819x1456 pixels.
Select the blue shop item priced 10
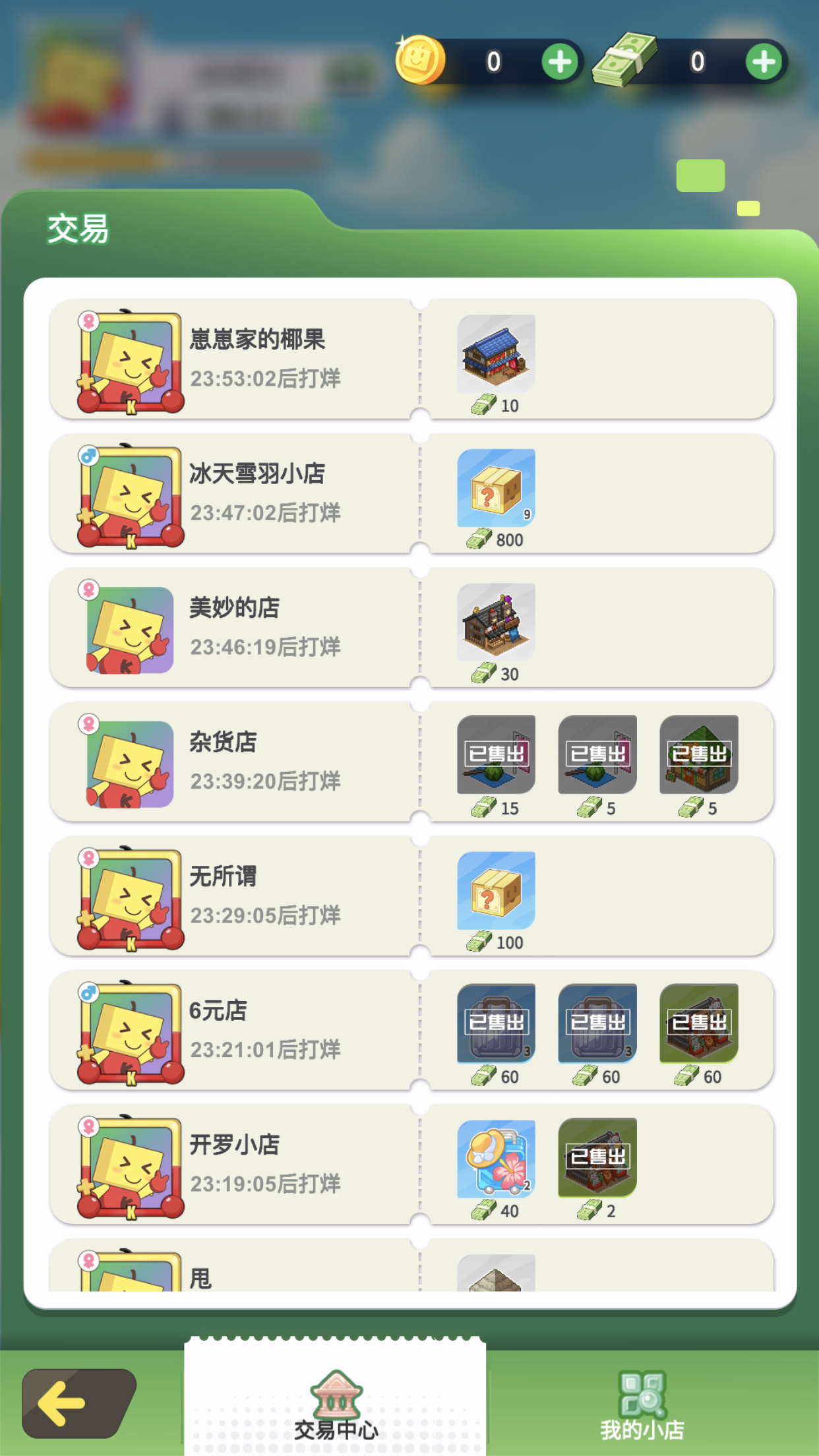click(x=495, y=355)
